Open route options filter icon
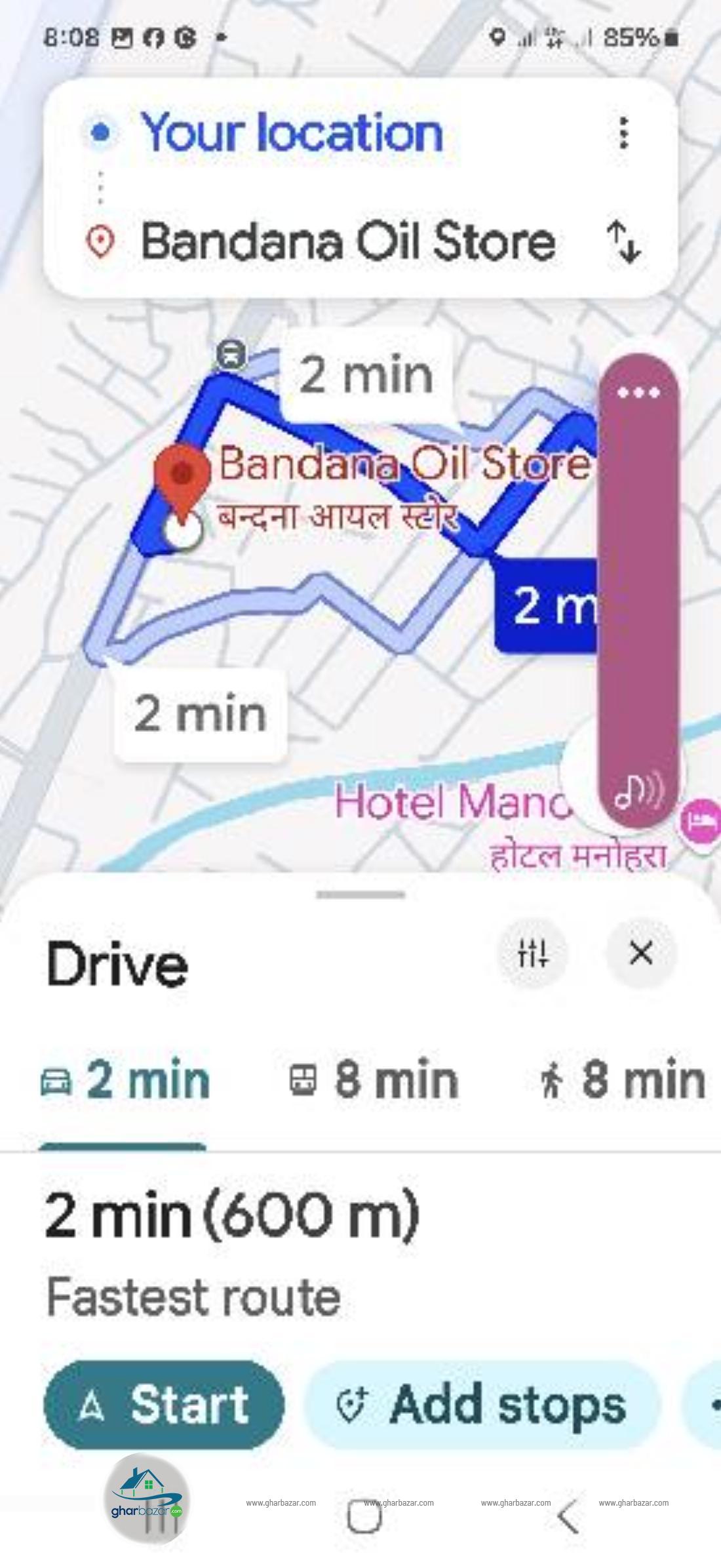 click(x=533, y=953)
